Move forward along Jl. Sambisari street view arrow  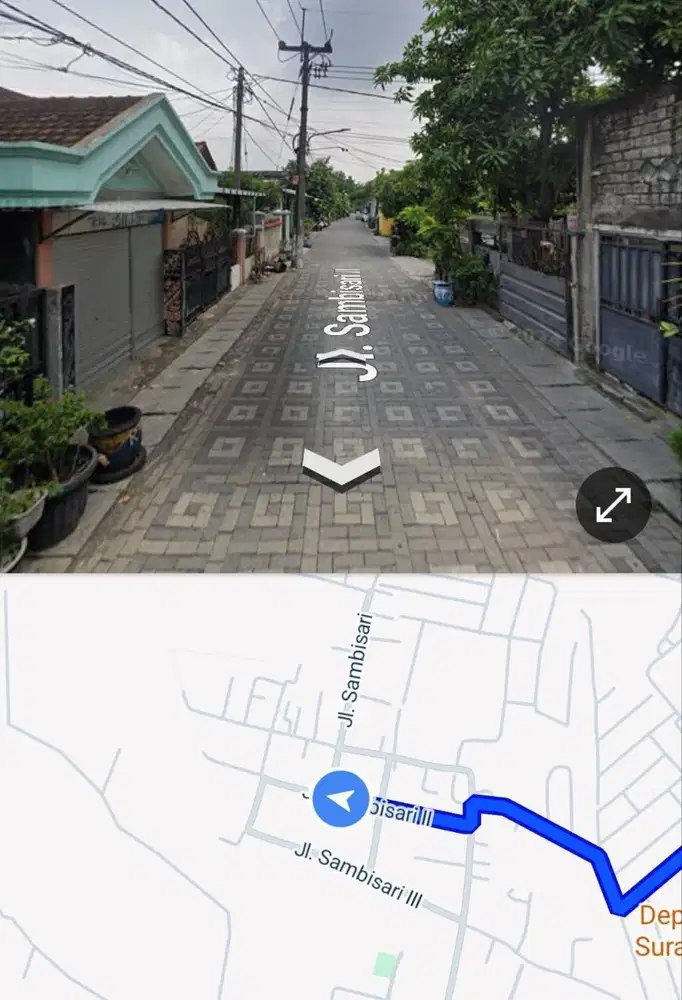tap(341, 468)
